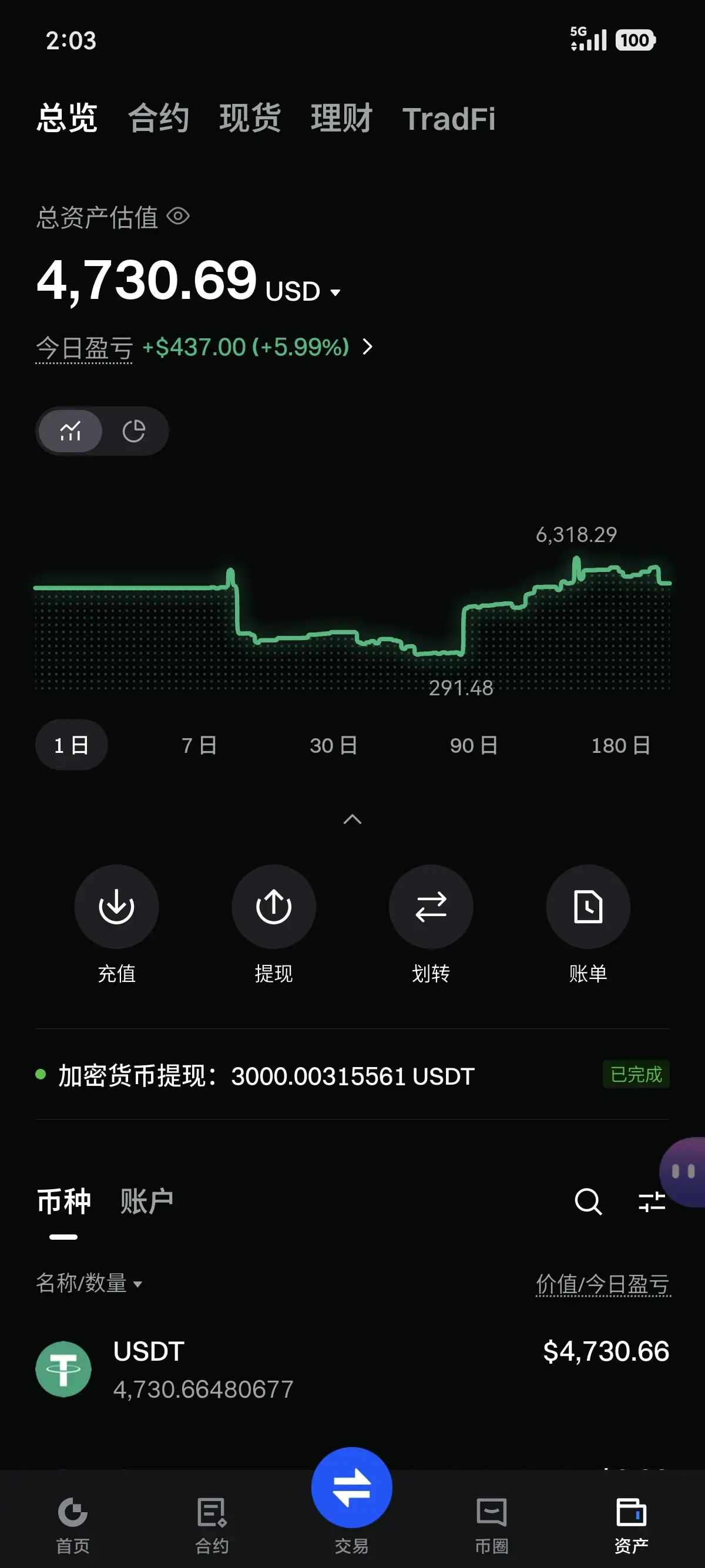Go to the TradFi tab
This screenshot has width=705, height=1568.
[449, 119]
